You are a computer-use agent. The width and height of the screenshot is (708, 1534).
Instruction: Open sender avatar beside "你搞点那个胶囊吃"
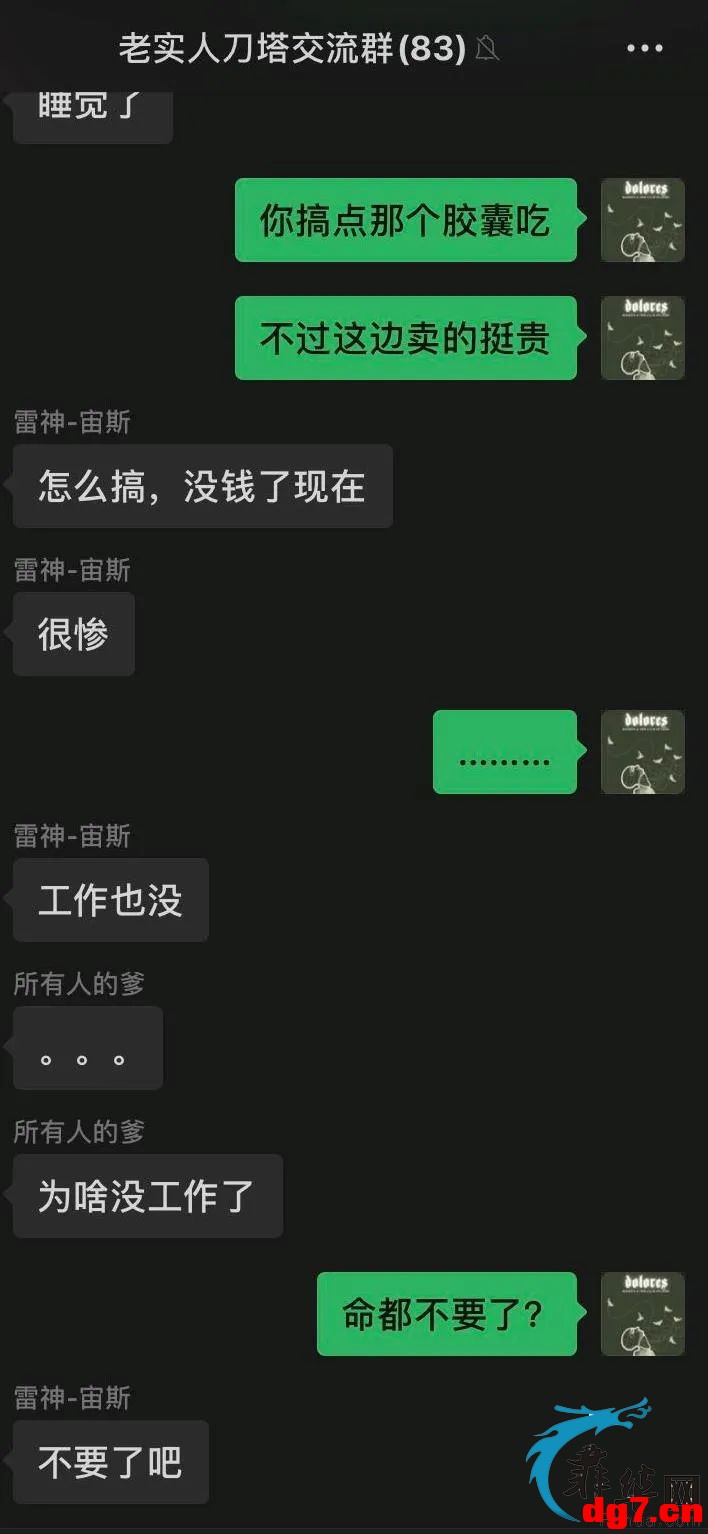[642, 220]
